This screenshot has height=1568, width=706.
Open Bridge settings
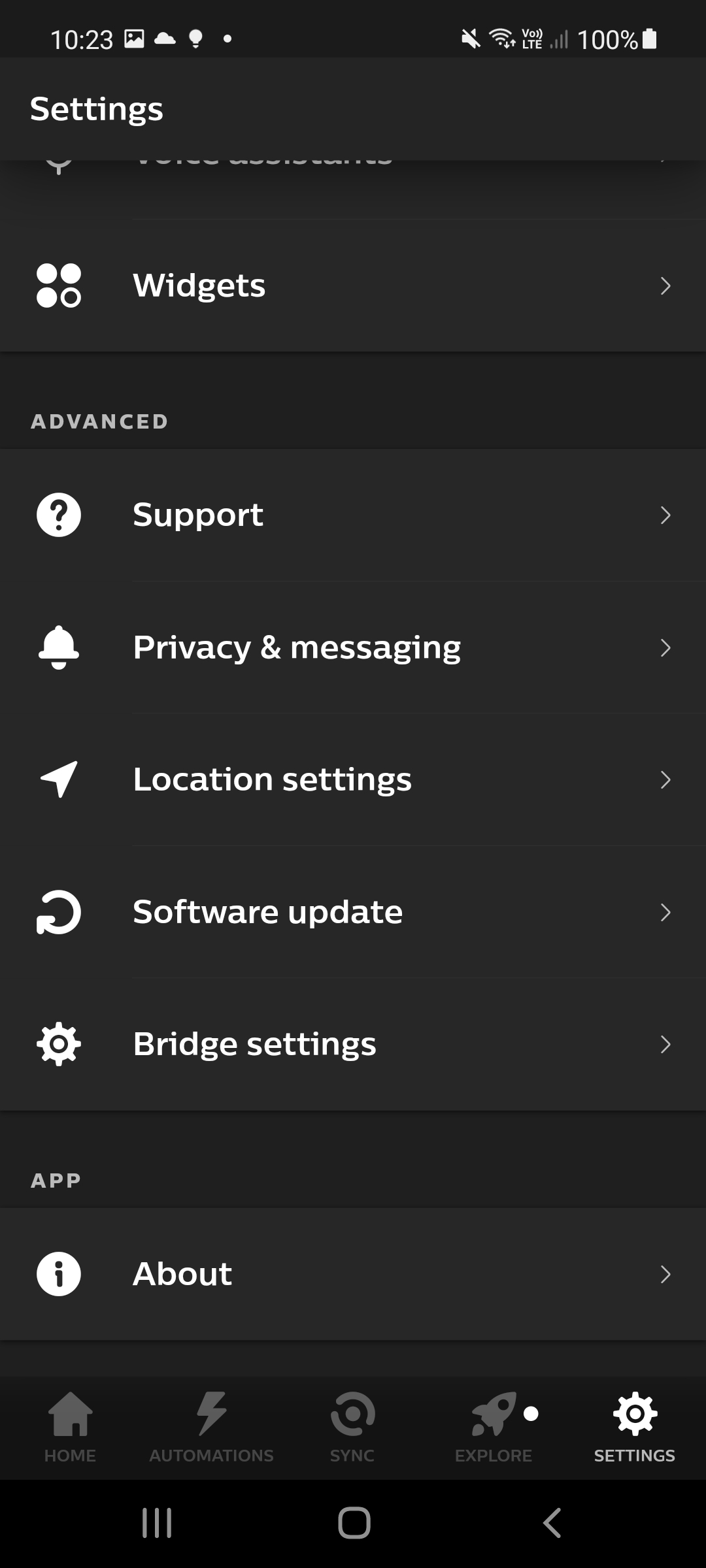click(x=353, y=1044)
